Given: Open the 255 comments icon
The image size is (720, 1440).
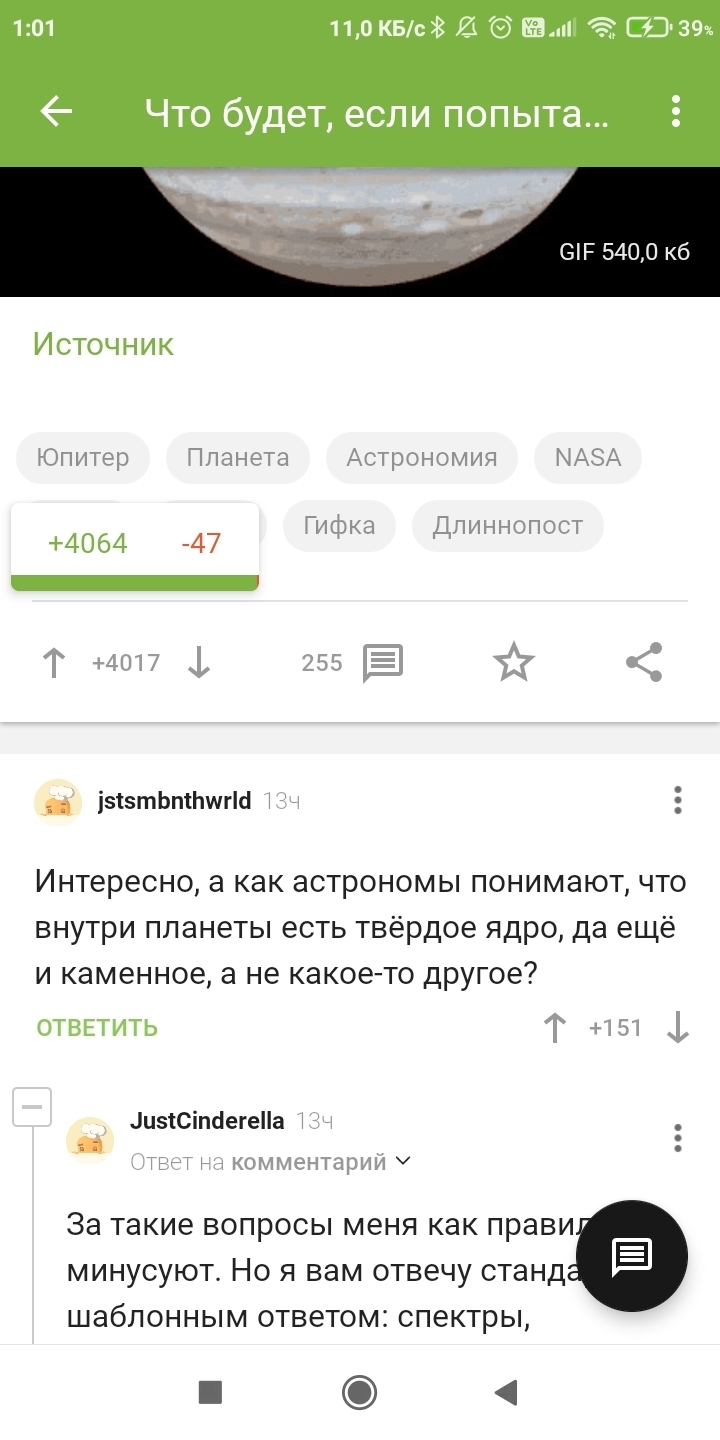Looking at the screenshot, I should [383, 662].
